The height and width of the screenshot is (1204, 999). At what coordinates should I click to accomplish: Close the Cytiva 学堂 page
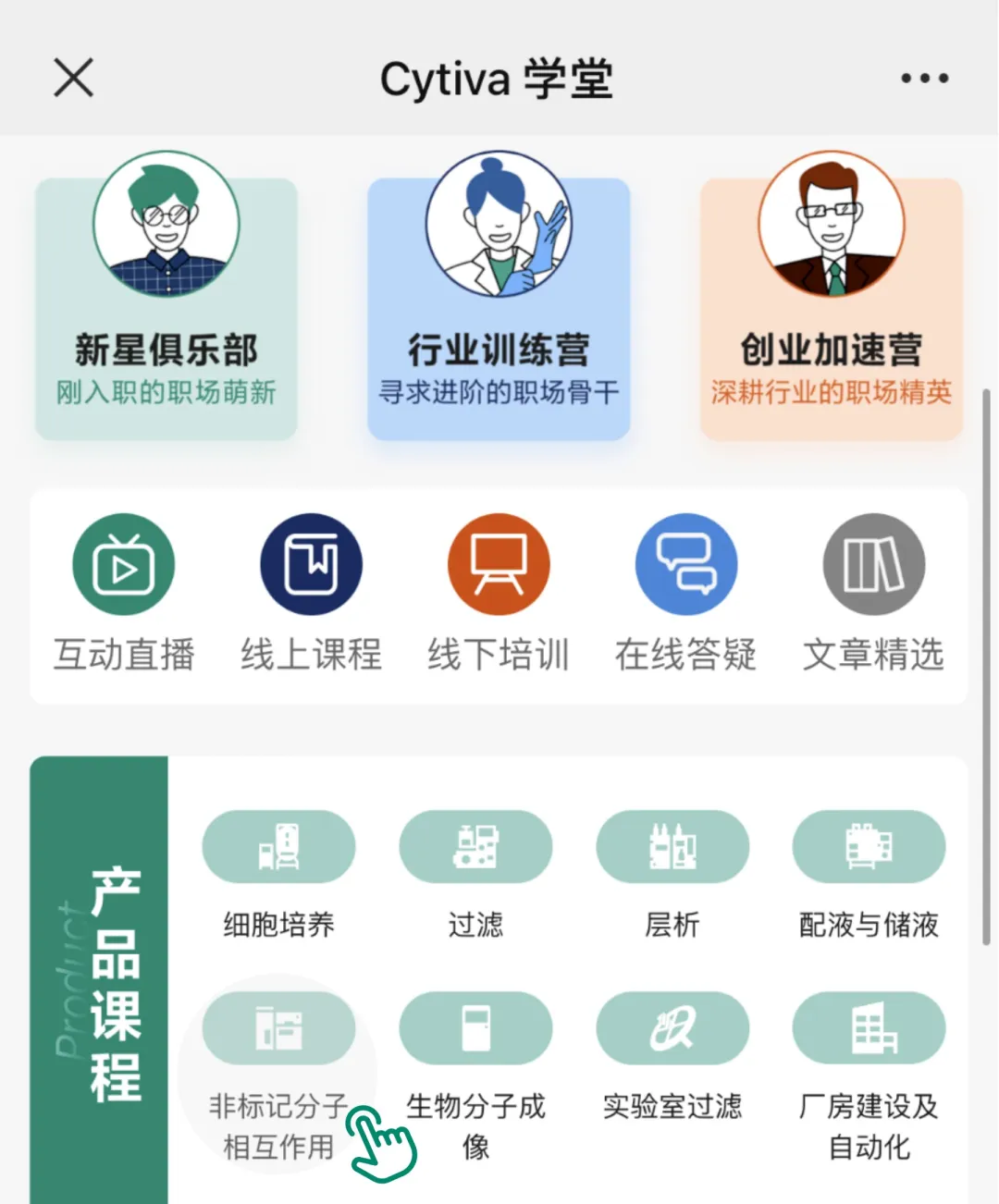(73, 78)
